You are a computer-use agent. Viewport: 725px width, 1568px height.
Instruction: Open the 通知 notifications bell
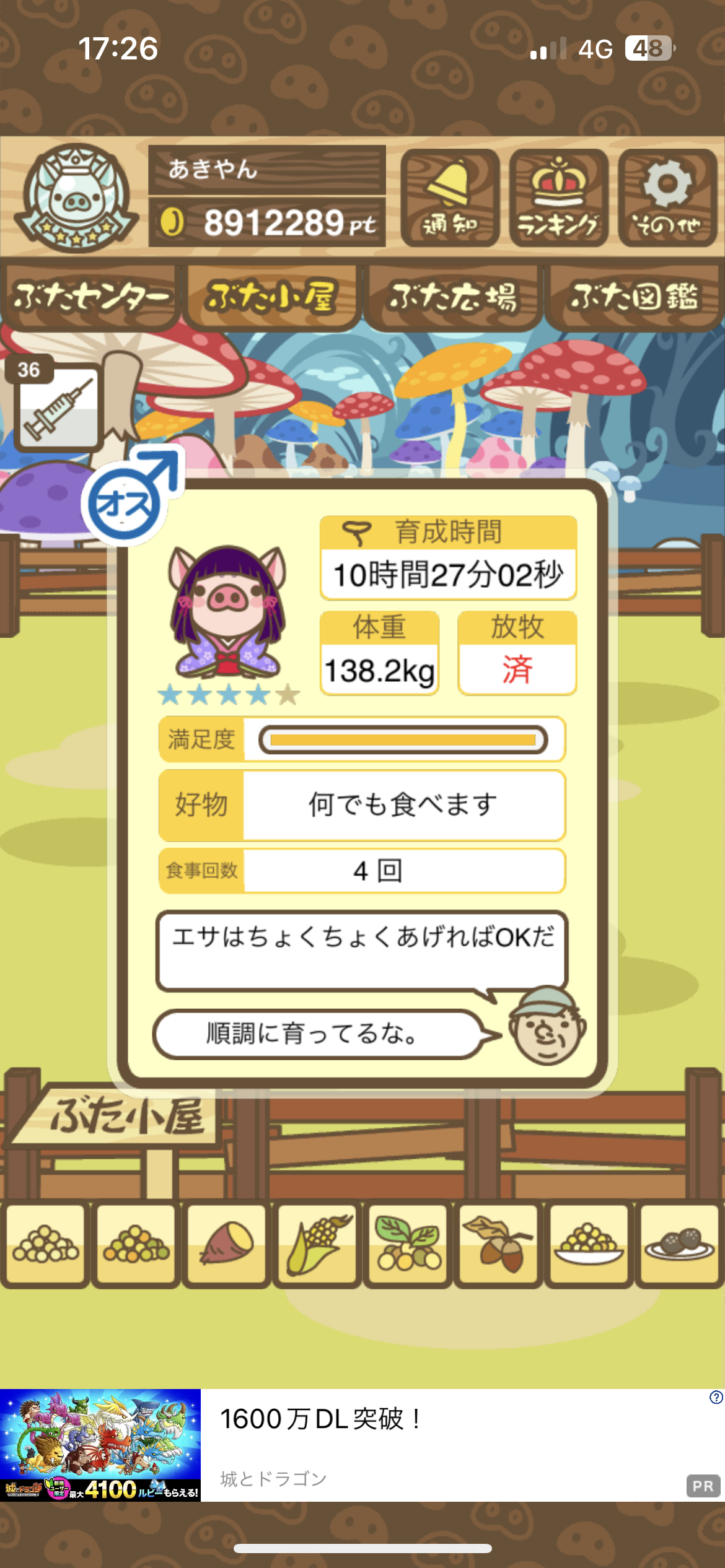(450, 198)
